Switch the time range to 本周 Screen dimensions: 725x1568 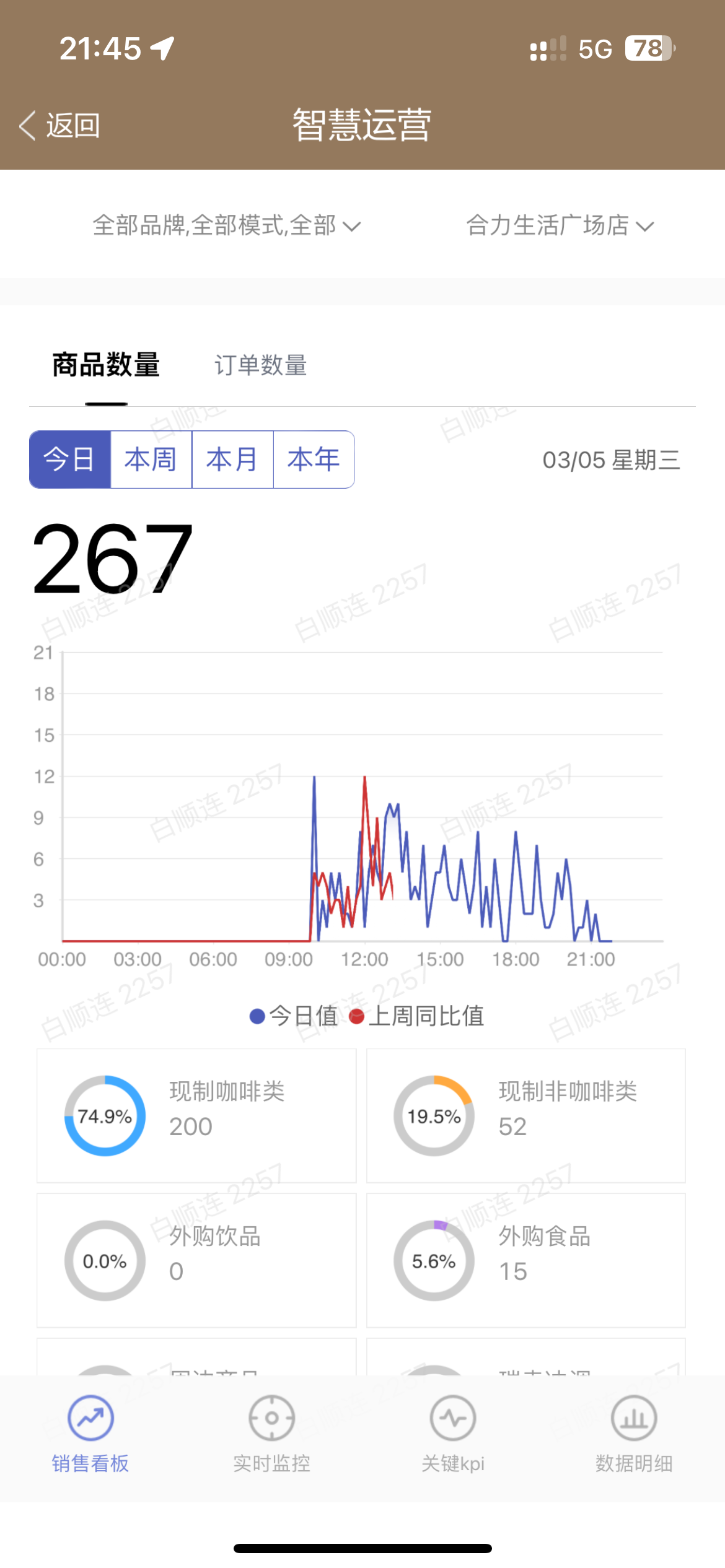(151, 460)
